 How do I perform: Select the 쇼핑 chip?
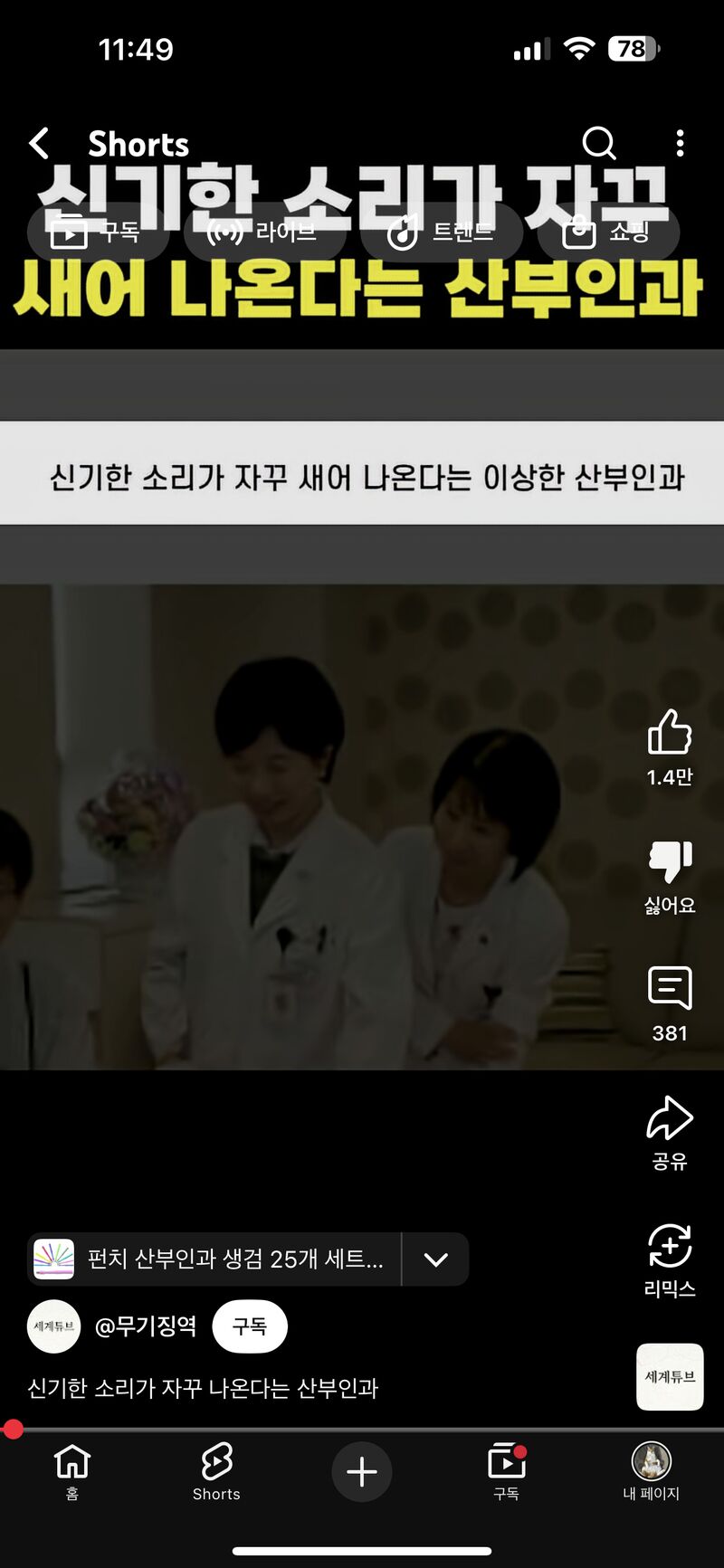point(608,233)
